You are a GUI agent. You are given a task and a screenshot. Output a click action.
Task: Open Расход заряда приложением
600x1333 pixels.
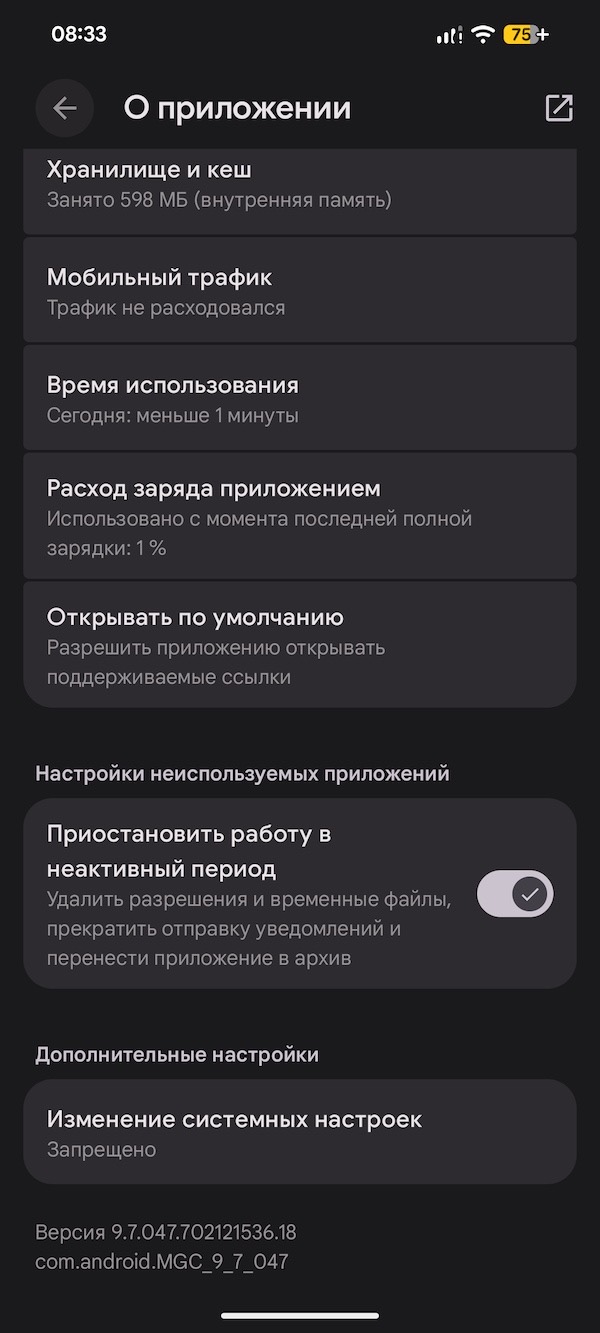(300, 514)
